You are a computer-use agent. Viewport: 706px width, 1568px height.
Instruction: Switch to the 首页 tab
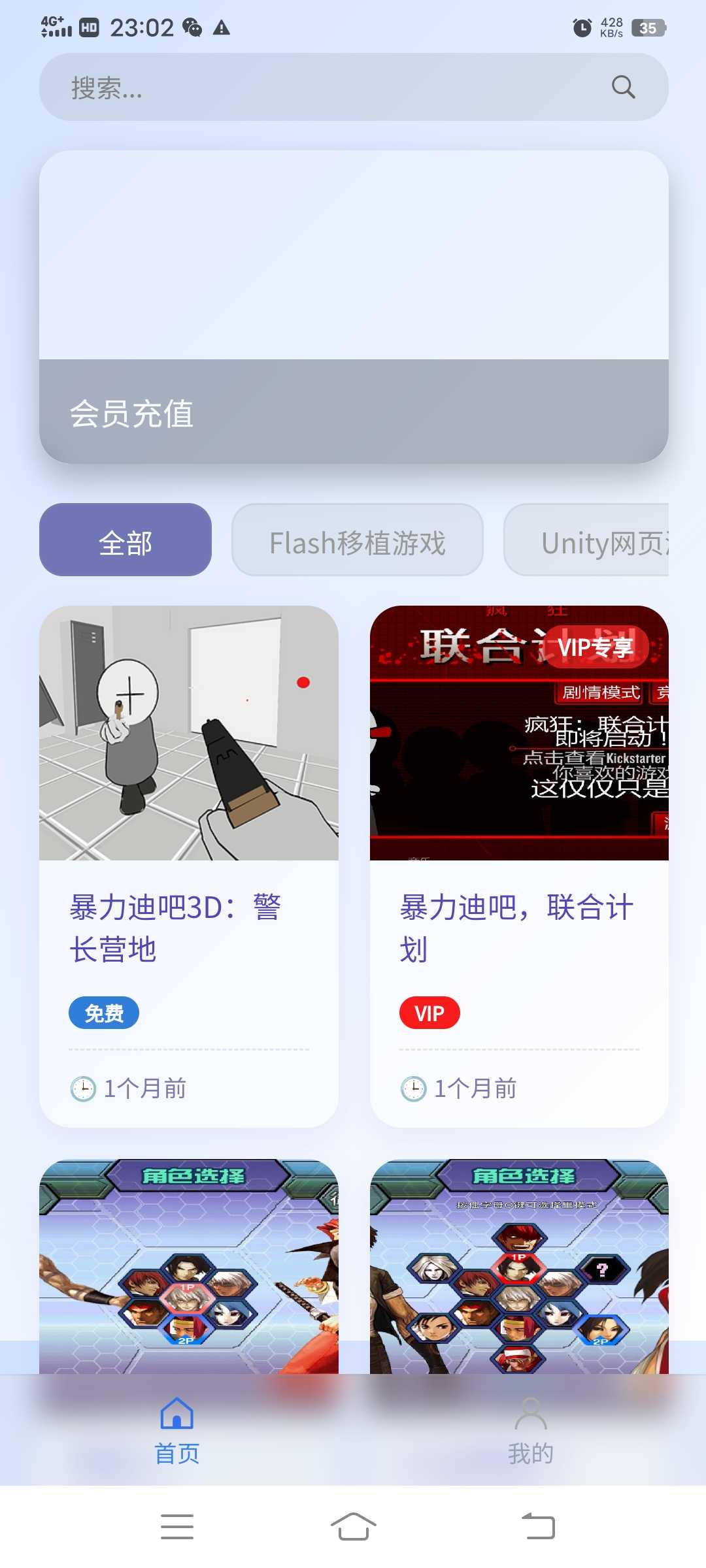pos(176,1431)
